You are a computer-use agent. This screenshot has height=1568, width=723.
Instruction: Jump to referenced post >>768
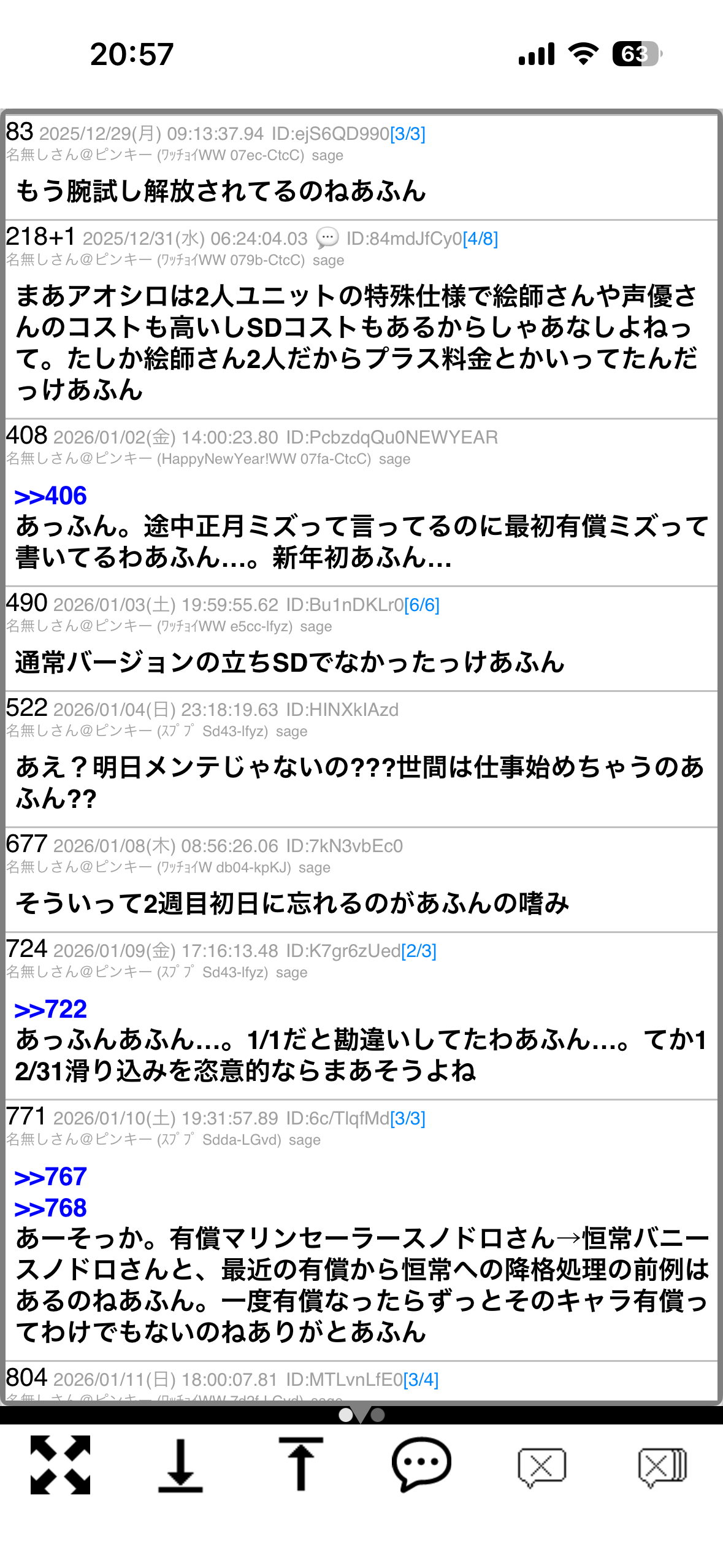click(x=50, y=1208)
